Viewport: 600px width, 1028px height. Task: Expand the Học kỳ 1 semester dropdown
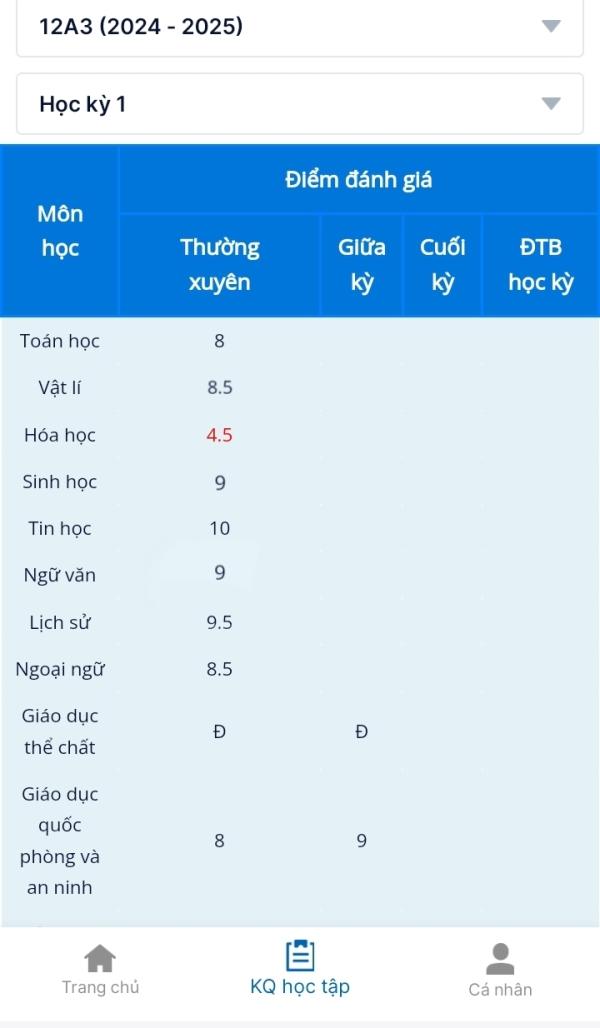(300, 104)
